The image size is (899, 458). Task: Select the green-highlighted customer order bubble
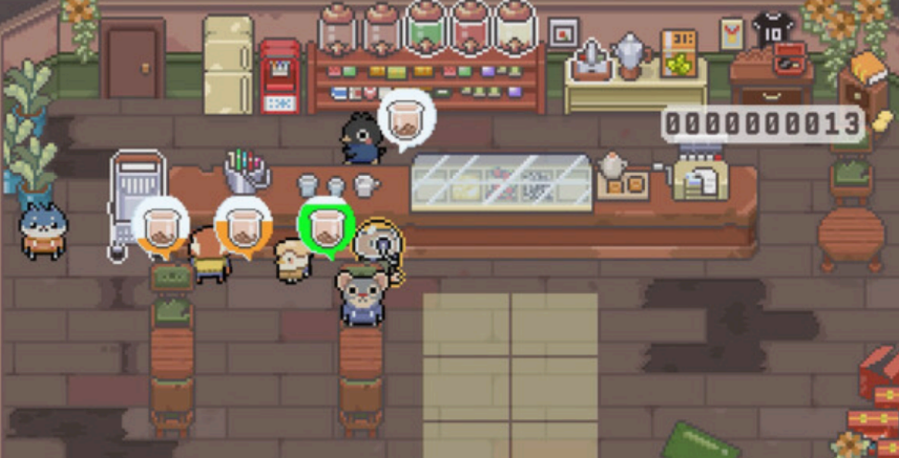[x=327, y=227]
